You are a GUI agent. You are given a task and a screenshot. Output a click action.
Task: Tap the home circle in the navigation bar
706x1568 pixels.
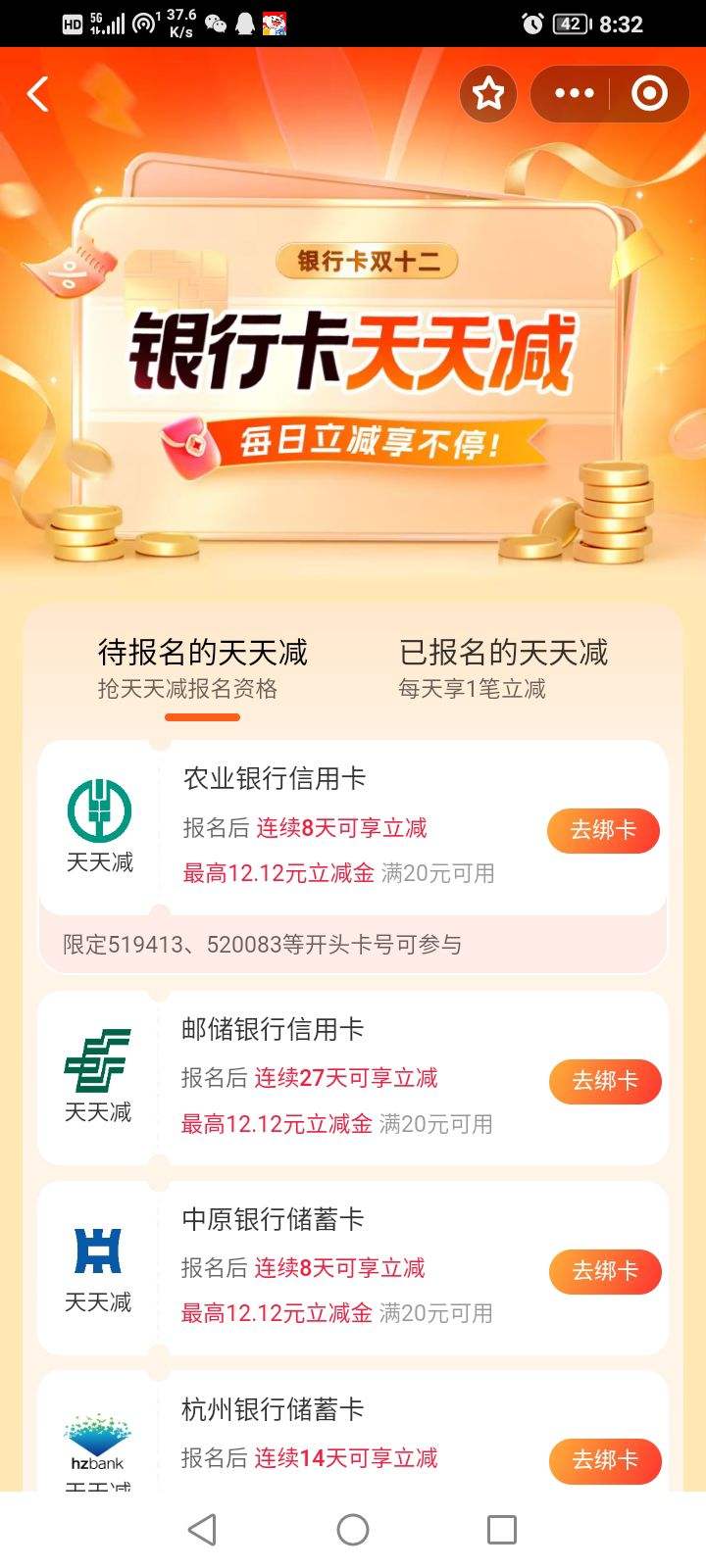pos(353,1528)
